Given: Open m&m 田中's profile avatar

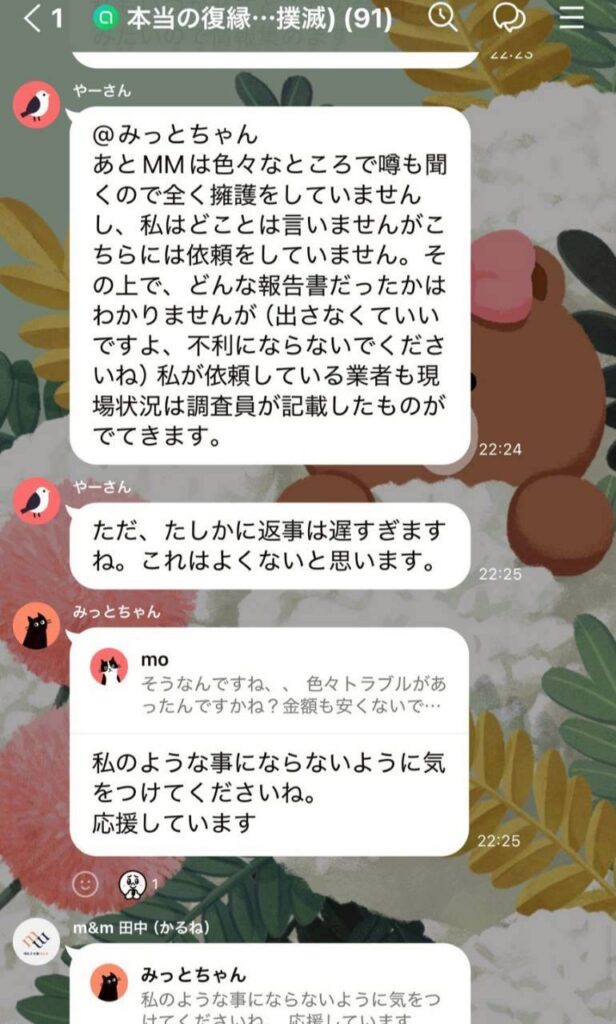Looking at the screenshot, I should point(36,943).
